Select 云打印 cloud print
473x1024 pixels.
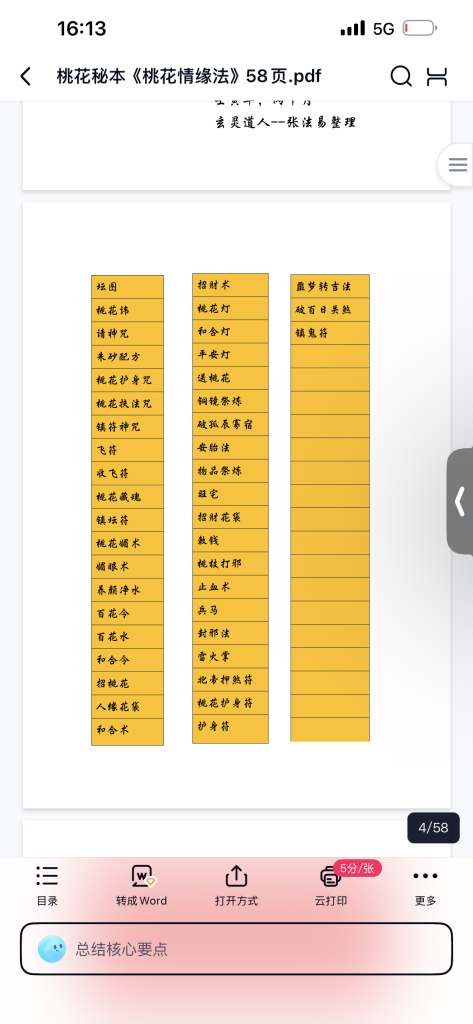[x=331, y=886]
